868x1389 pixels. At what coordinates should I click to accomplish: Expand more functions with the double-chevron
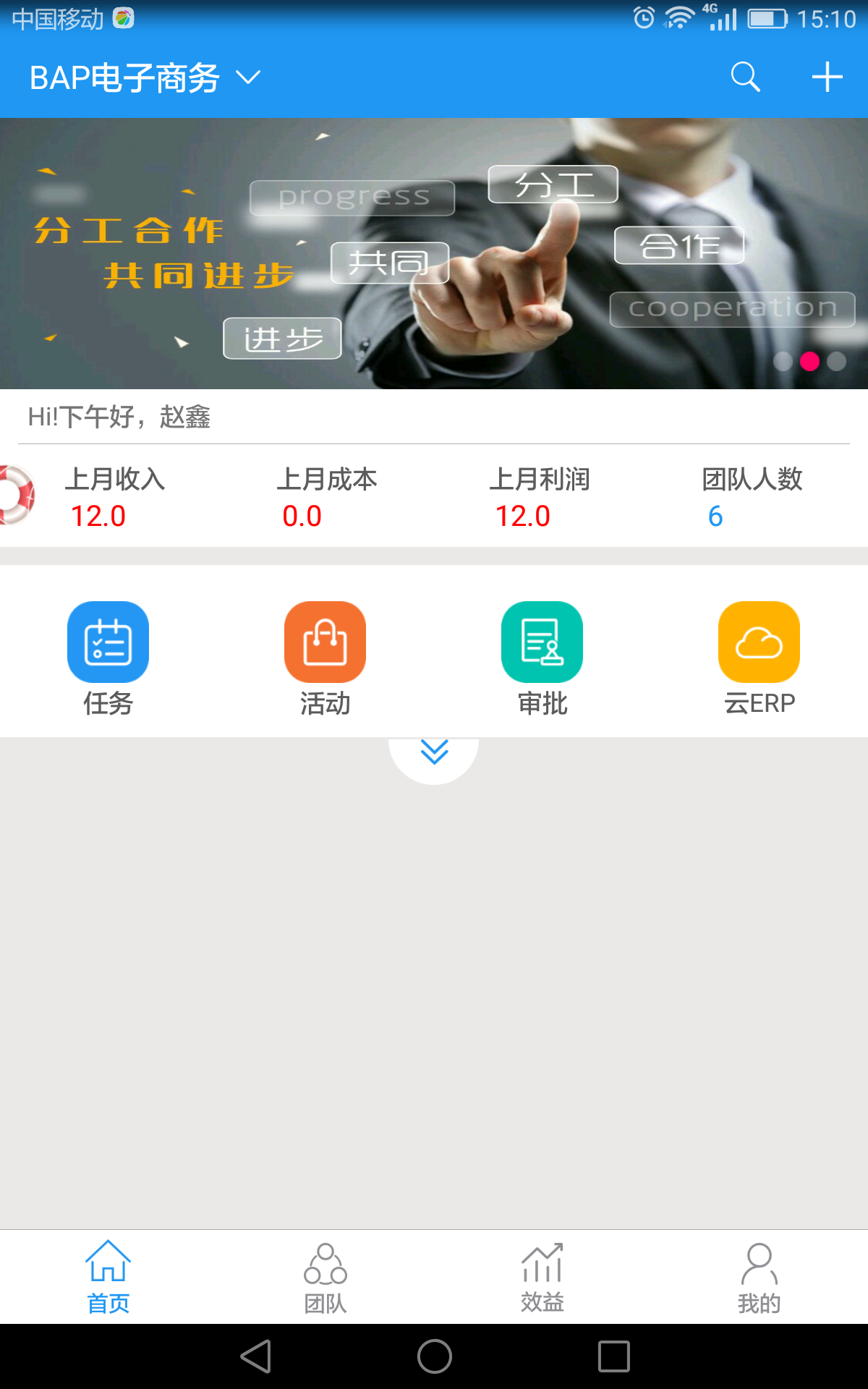pyautogui.click(x=433, y=751)
